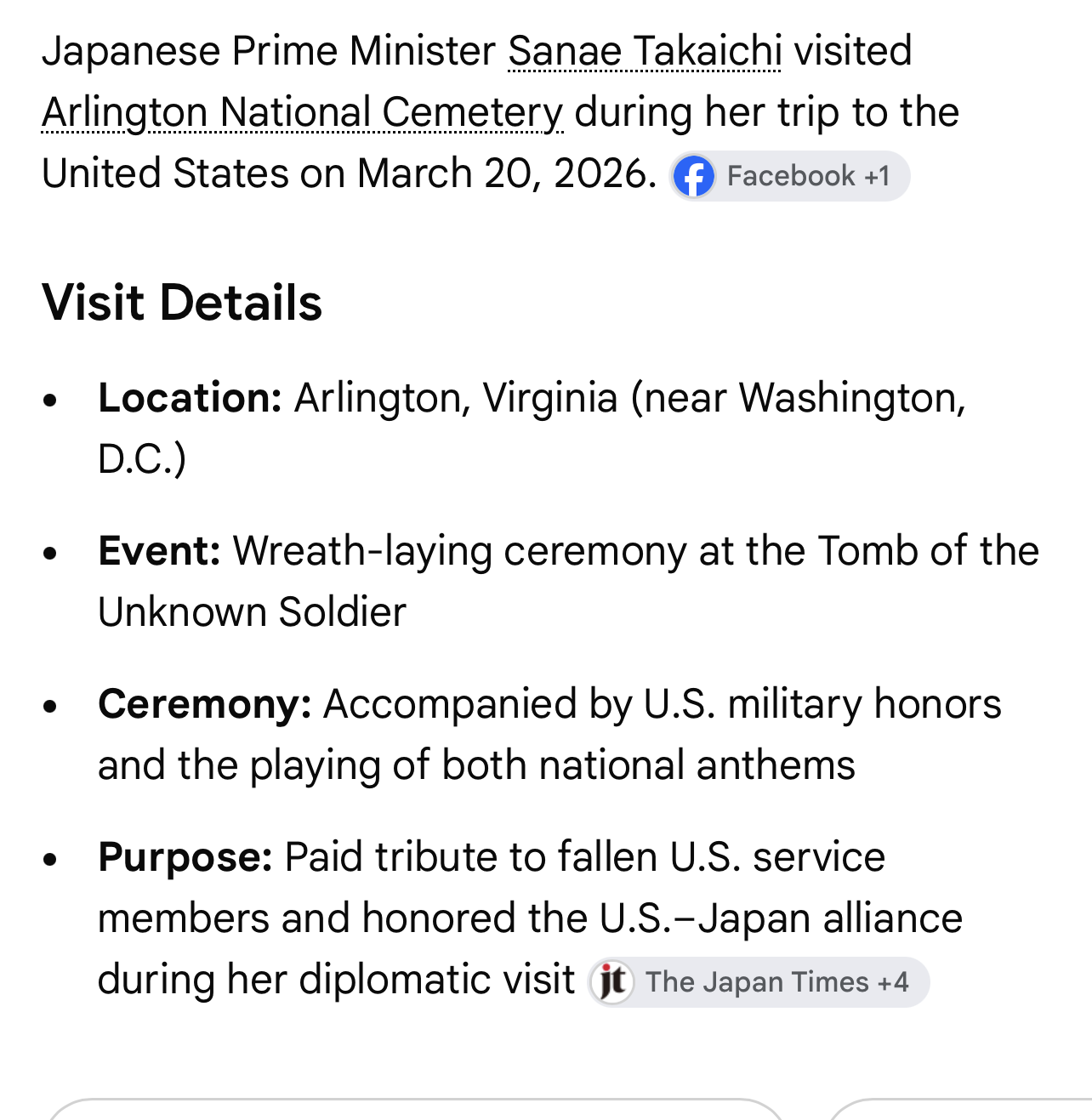The height and width of the screenshot is (1120, 1092).
Task: Open the Sanae Takaichi link
Action: pyautogui.click(x=645, y=51)
